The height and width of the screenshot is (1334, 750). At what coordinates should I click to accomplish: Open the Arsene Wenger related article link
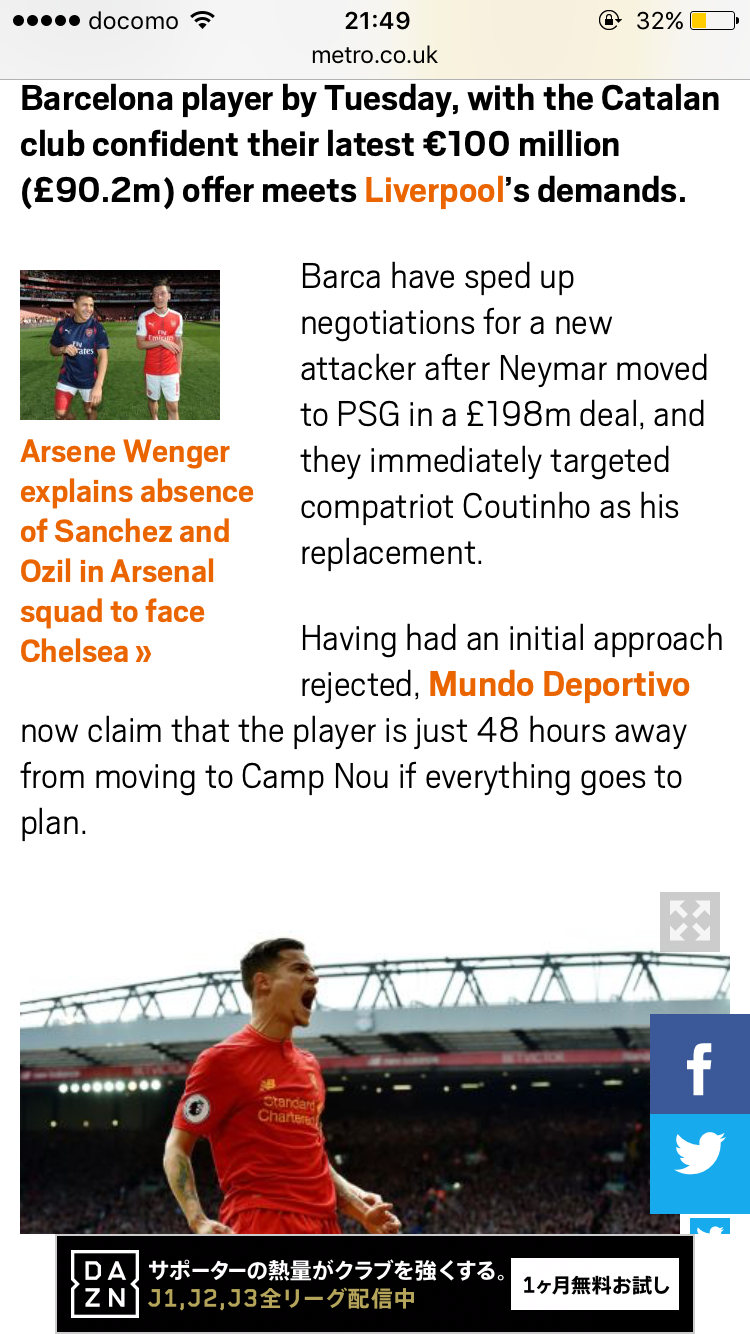[x=137, y=551]
